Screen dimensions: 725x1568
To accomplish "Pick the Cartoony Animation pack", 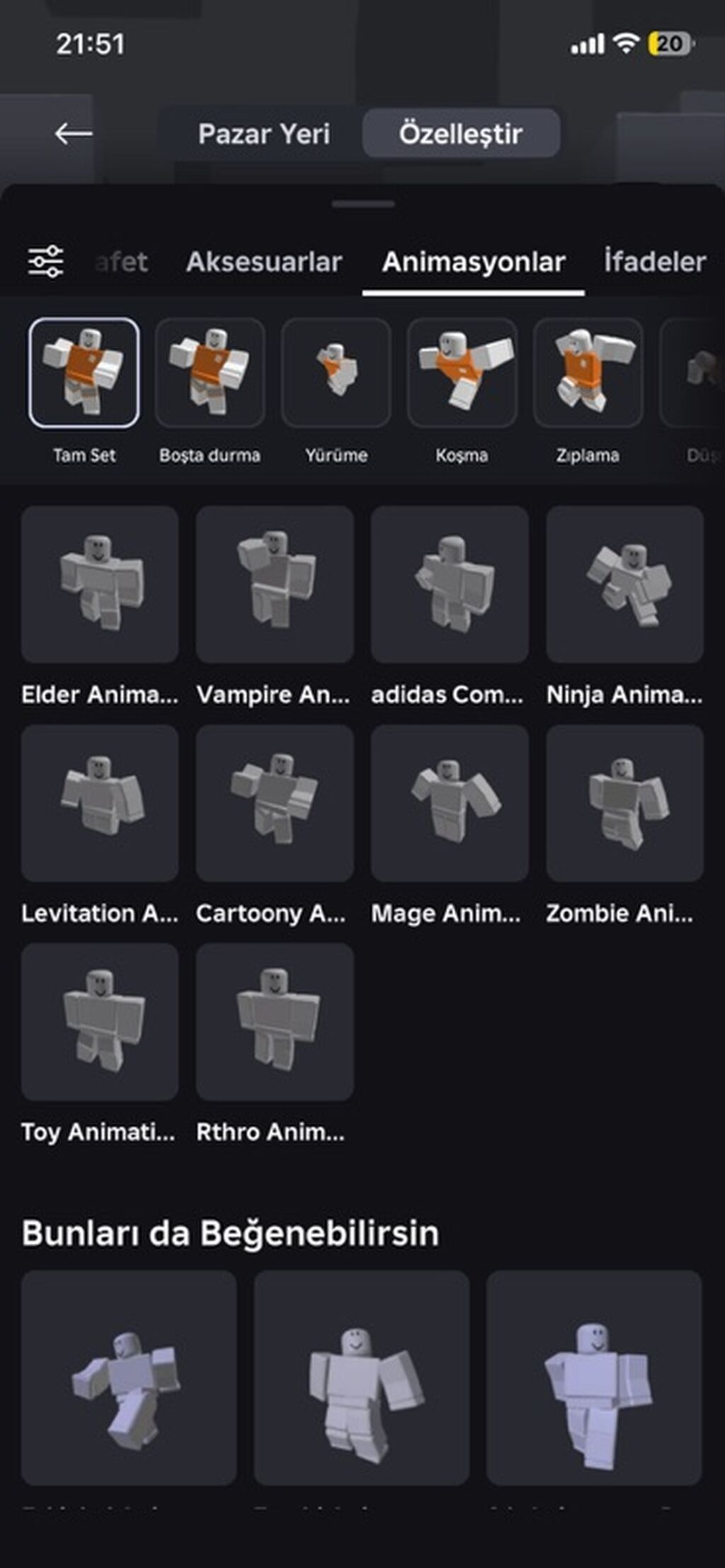I will click(x=275, y=803).
